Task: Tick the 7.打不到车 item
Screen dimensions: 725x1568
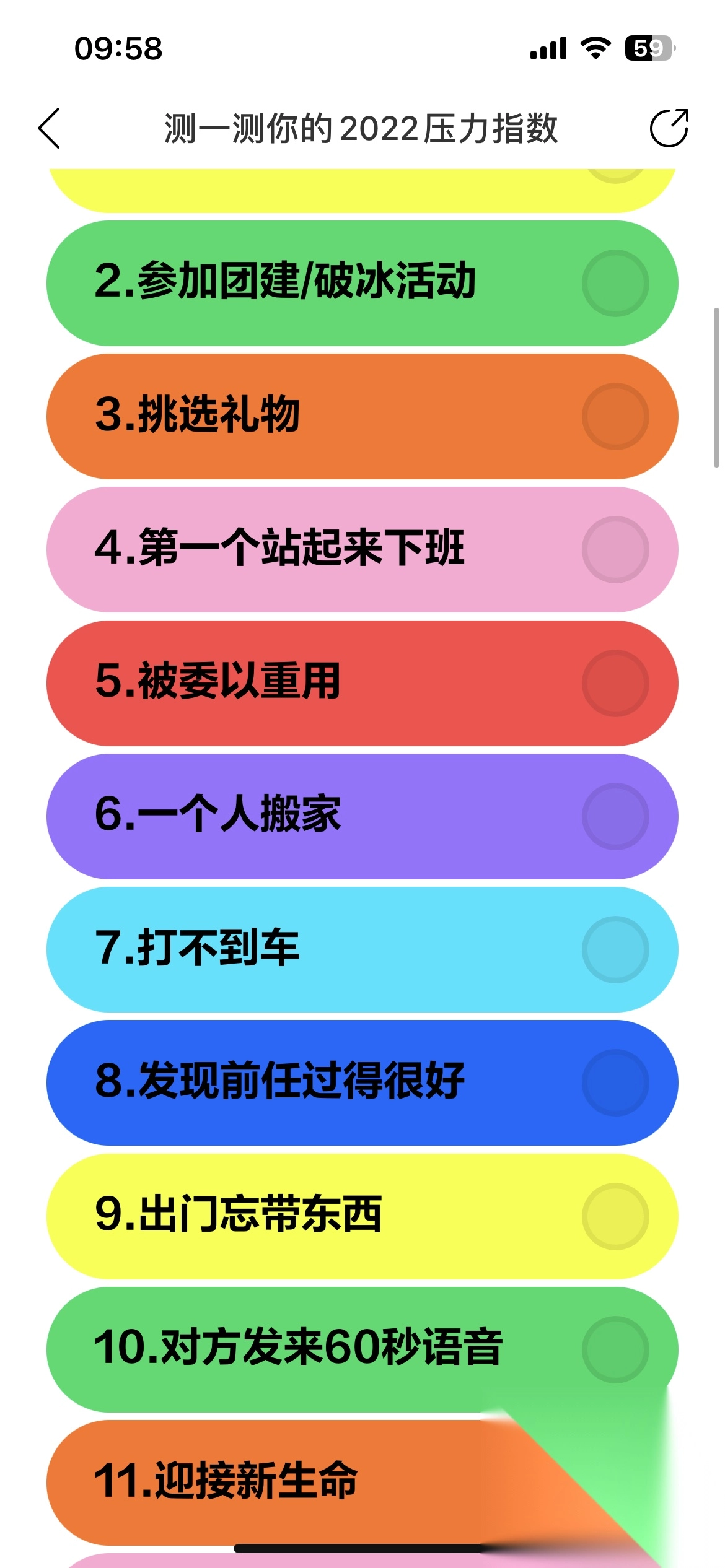Action: [615, 949]
